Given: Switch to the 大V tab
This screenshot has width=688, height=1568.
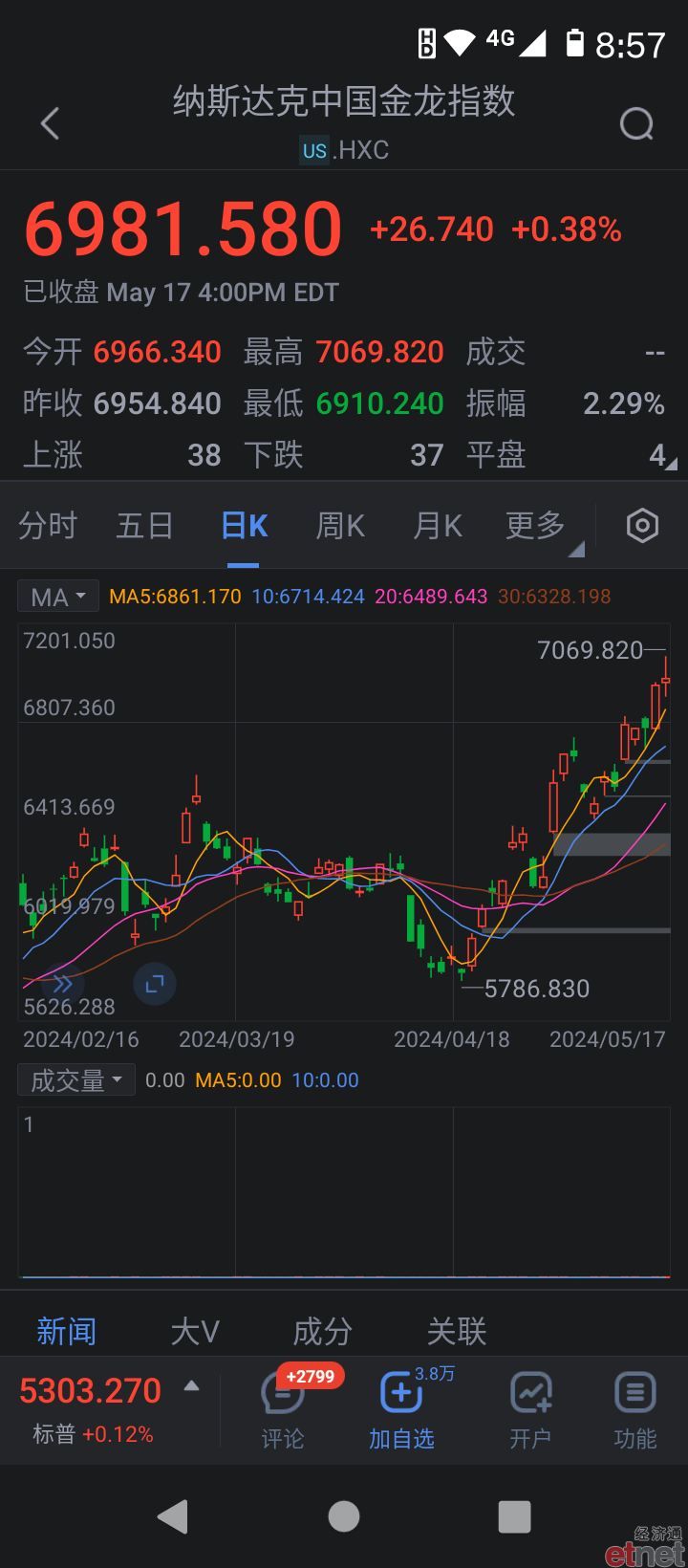Looking at the screenshot, I should click(195, 1331).
